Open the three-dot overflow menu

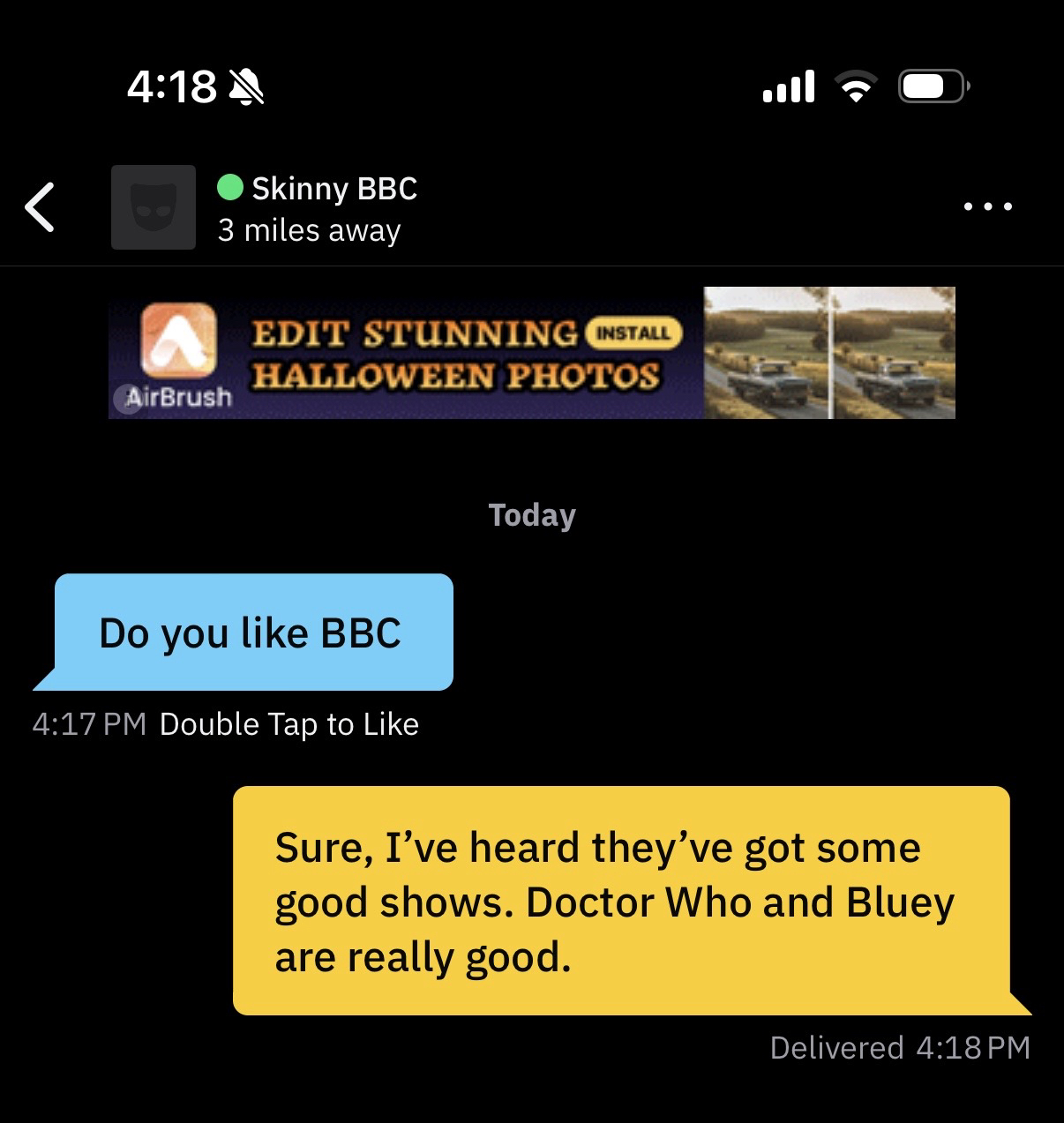(x=988, y=206)
